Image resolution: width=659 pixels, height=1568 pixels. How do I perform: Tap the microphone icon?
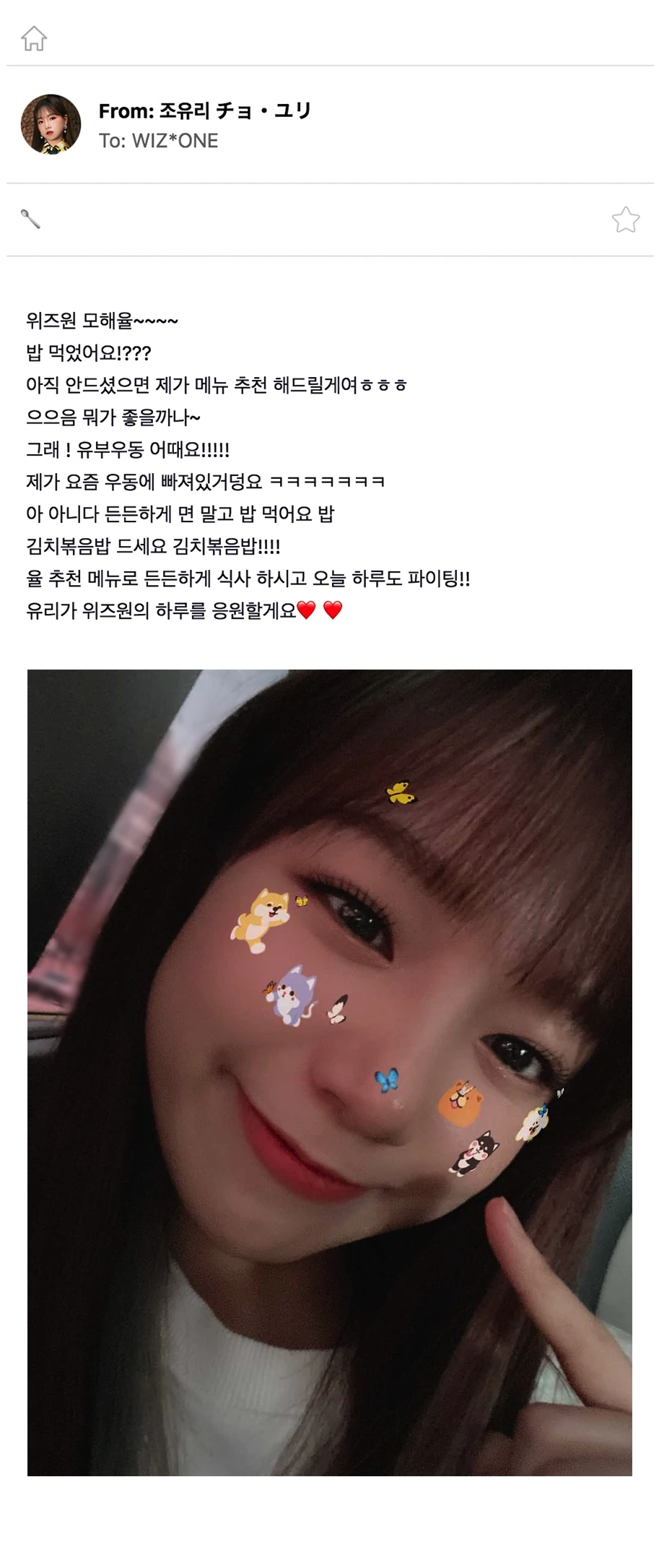(x=30, y=219)
